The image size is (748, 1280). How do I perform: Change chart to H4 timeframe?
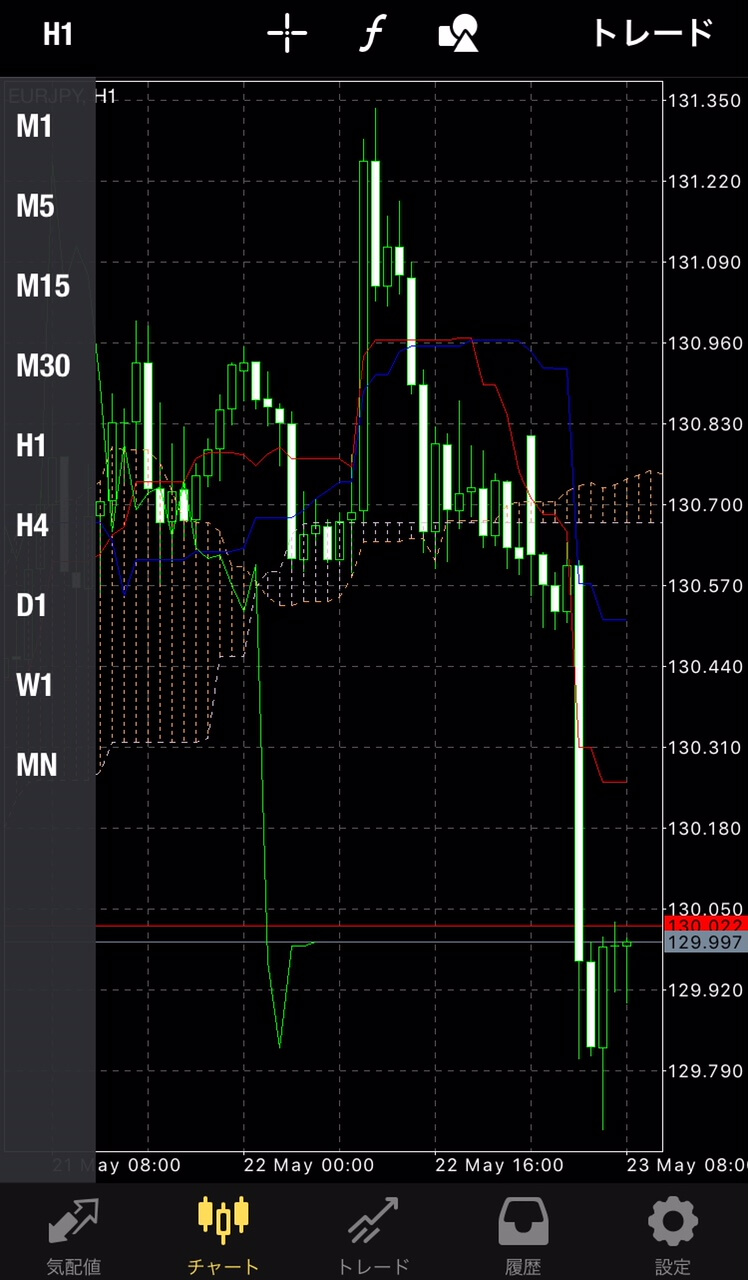(x=32, y=525)
